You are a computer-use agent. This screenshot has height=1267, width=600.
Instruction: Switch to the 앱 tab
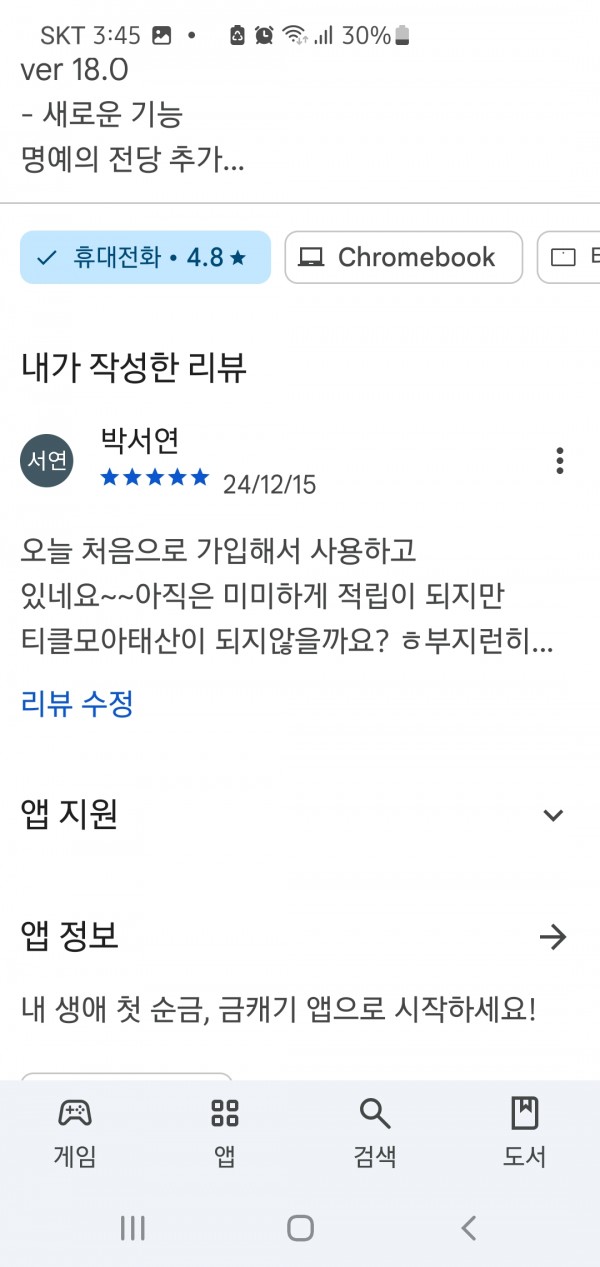[225, 1133]
